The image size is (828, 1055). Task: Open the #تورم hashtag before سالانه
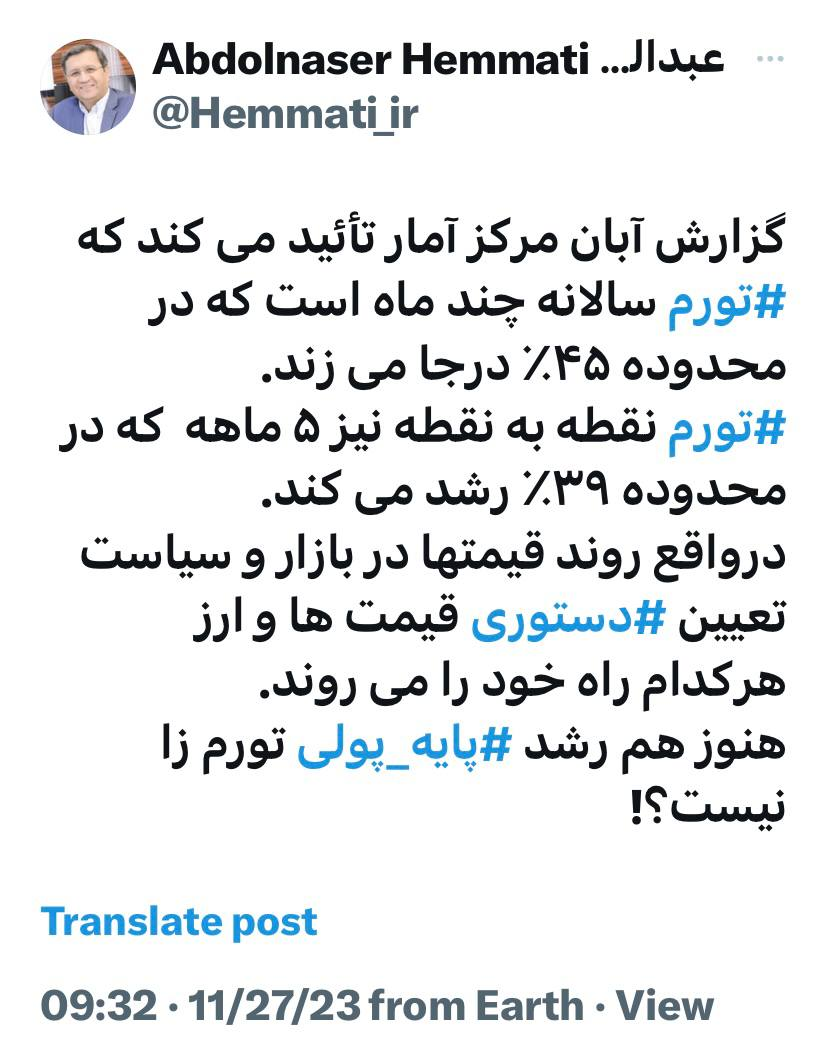(722, 303)
